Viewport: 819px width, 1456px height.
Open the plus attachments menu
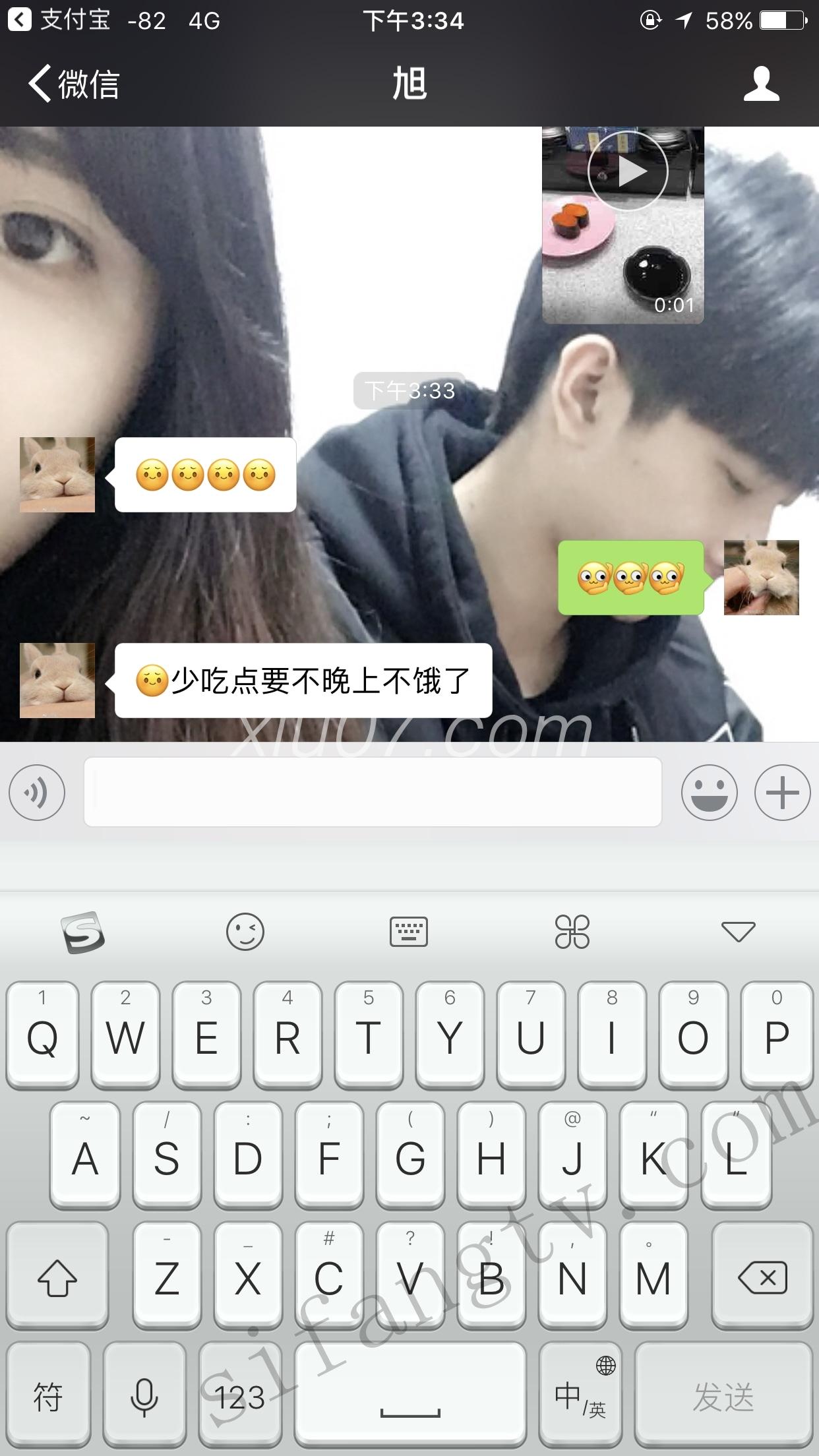(x=782, y=792)
